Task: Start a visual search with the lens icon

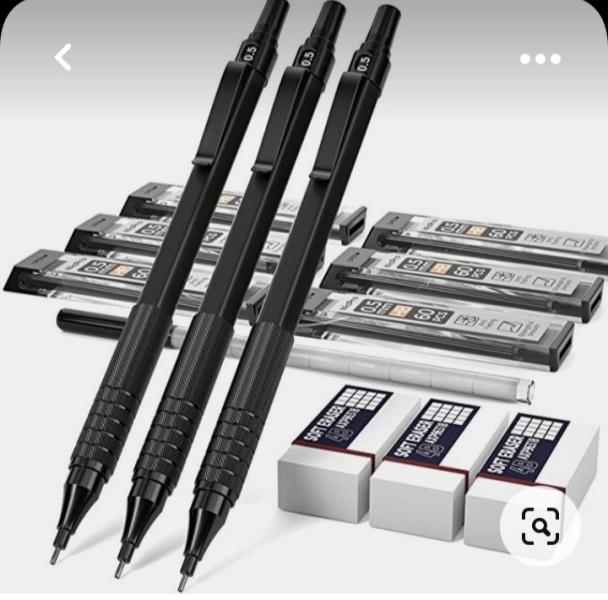Action: coord(540,526)
